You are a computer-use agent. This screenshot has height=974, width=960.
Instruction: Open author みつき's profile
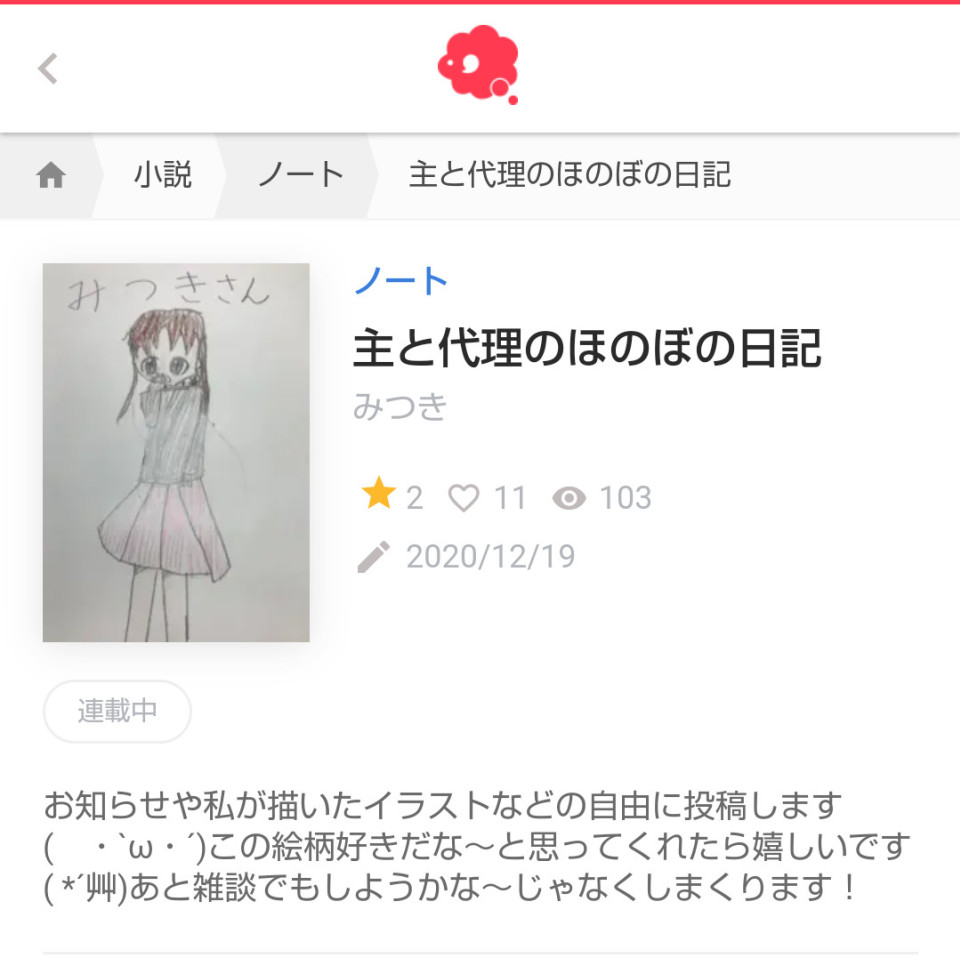click(400, 407)
